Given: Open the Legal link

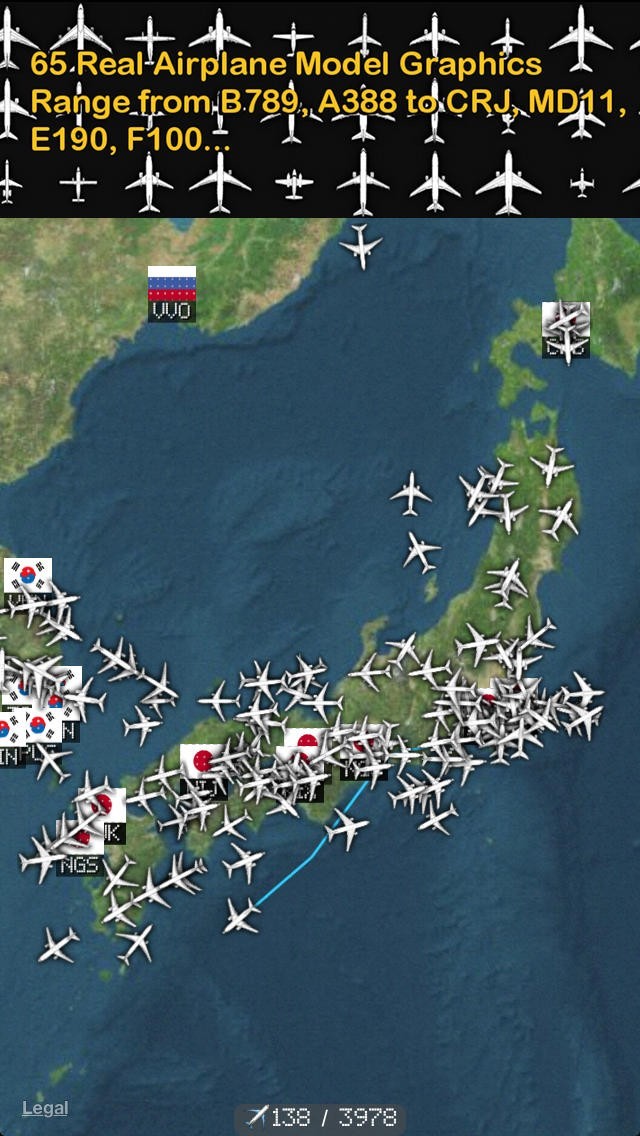Looking at the screenshot, I should (x=45, y=1108).
